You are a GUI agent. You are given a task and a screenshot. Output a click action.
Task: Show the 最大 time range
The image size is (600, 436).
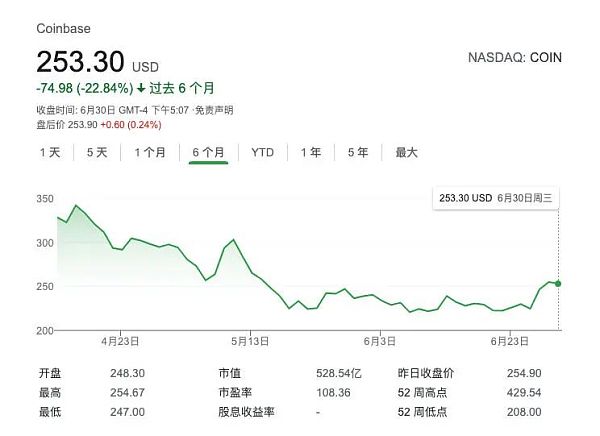(406, 153)
